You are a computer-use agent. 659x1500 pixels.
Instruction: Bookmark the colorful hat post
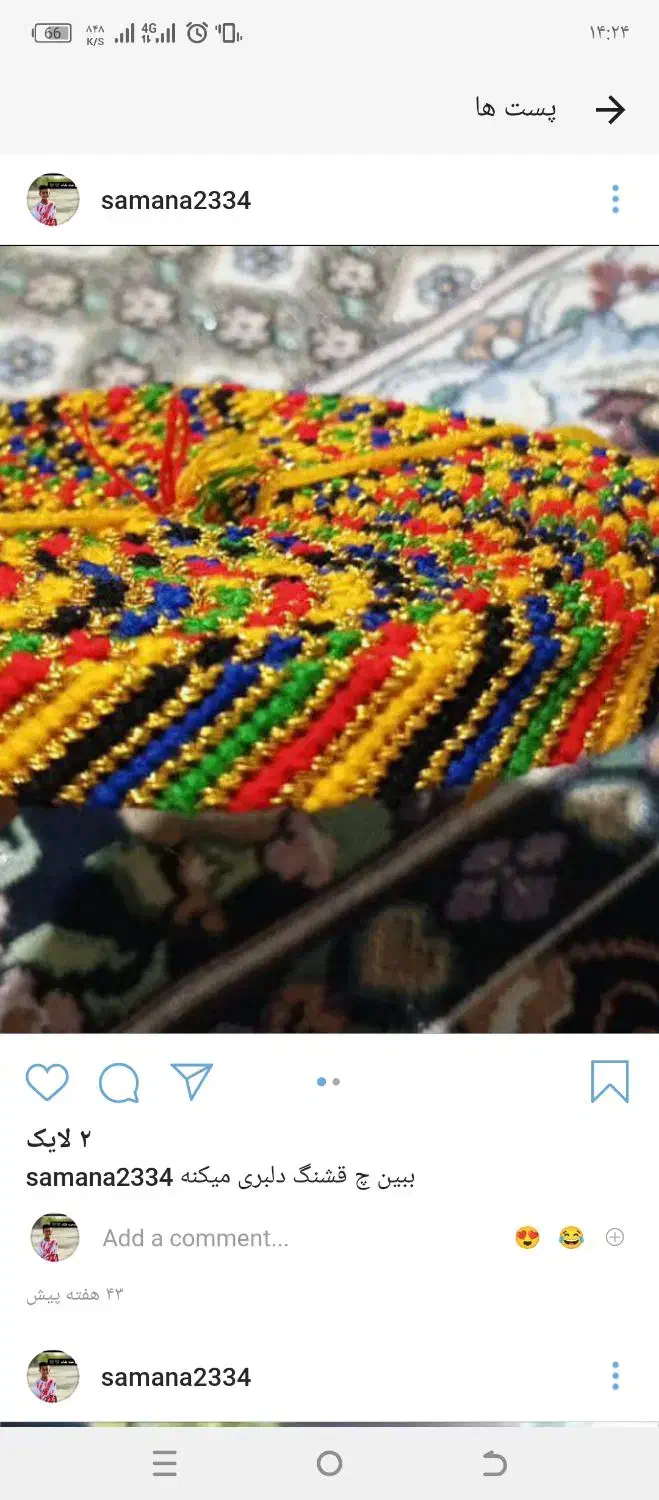[609, 1082]
